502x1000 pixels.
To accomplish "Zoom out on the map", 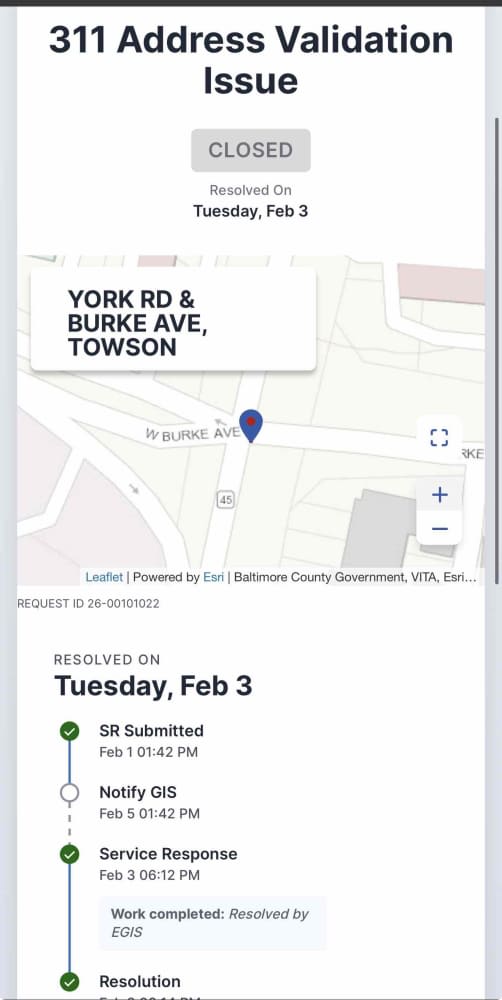I will (439, 529).
